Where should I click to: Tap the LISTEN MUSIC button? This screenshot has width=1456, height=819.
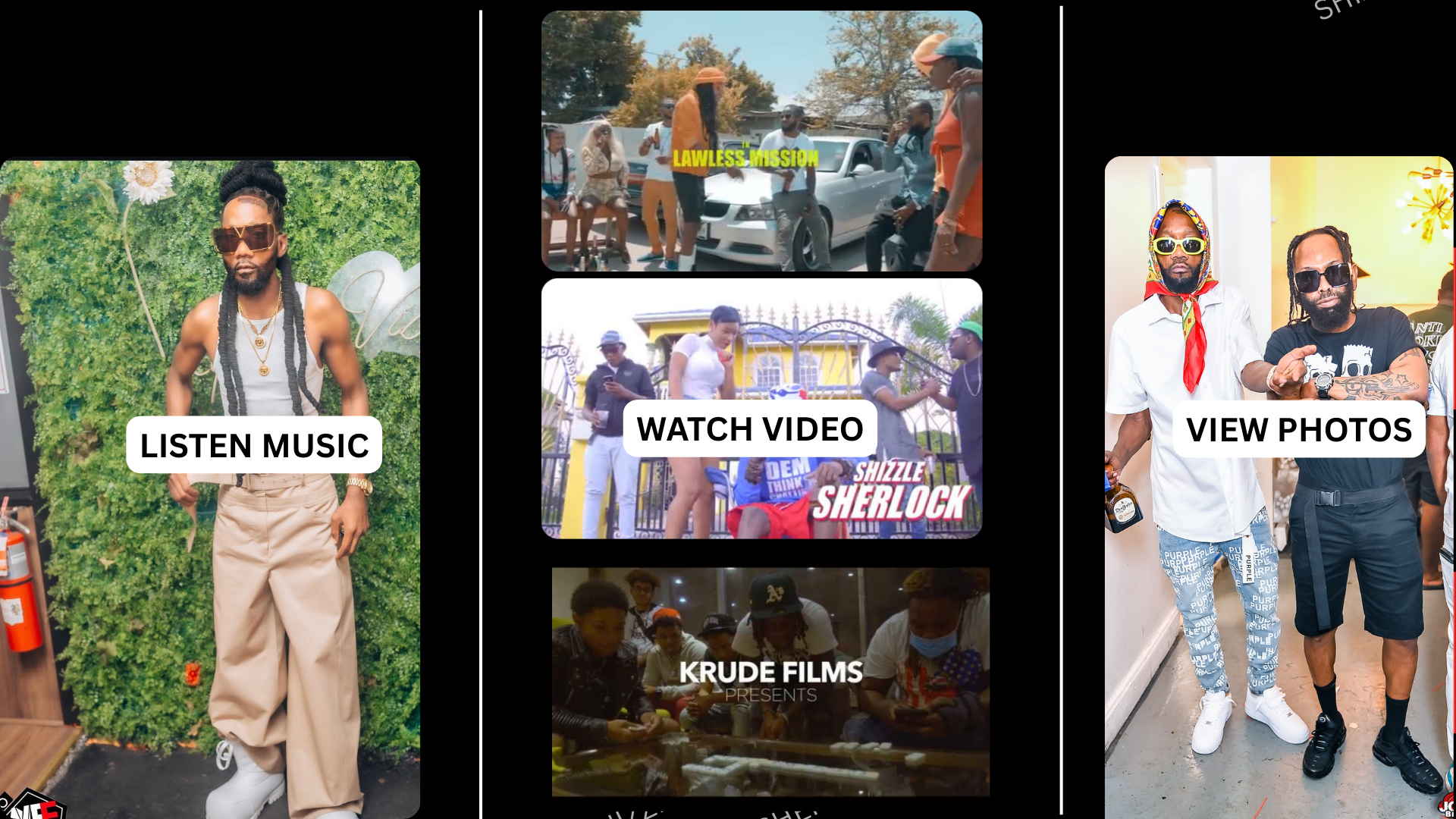(254, 445)
